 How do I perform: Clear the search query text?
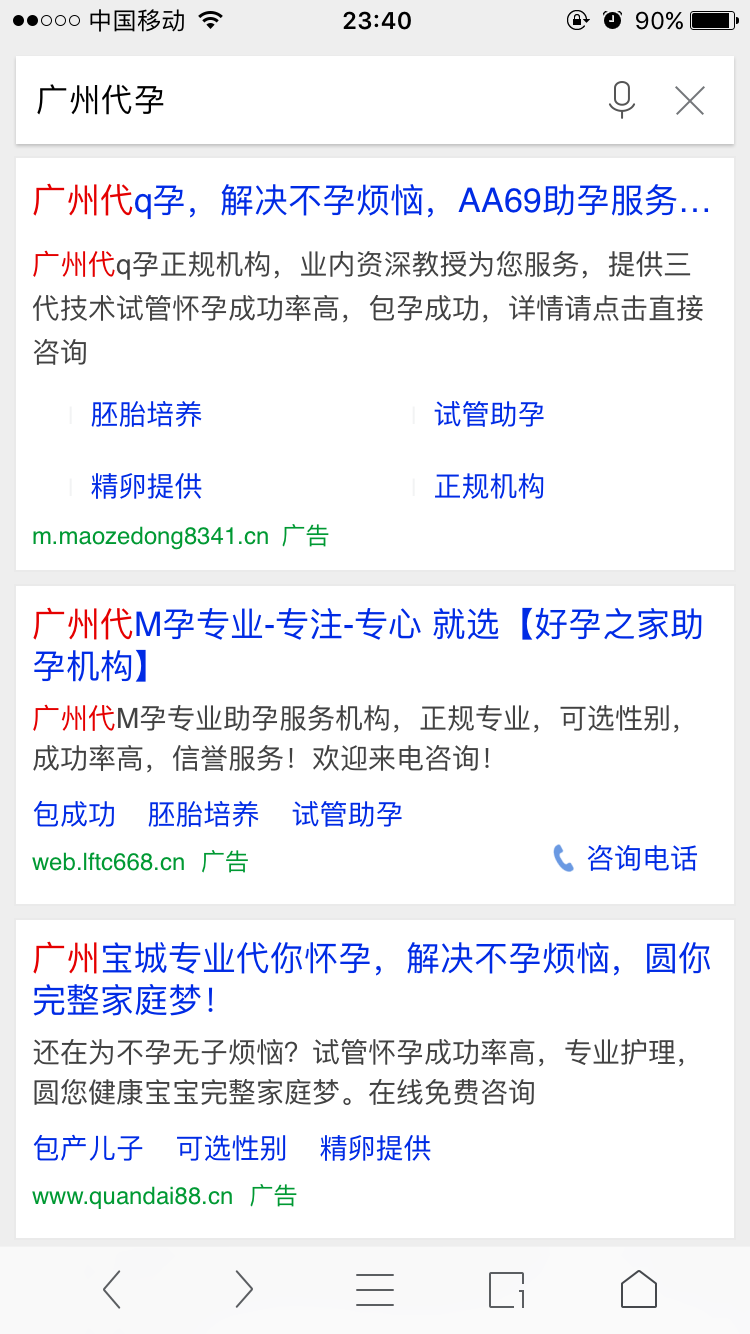[690, 100]
